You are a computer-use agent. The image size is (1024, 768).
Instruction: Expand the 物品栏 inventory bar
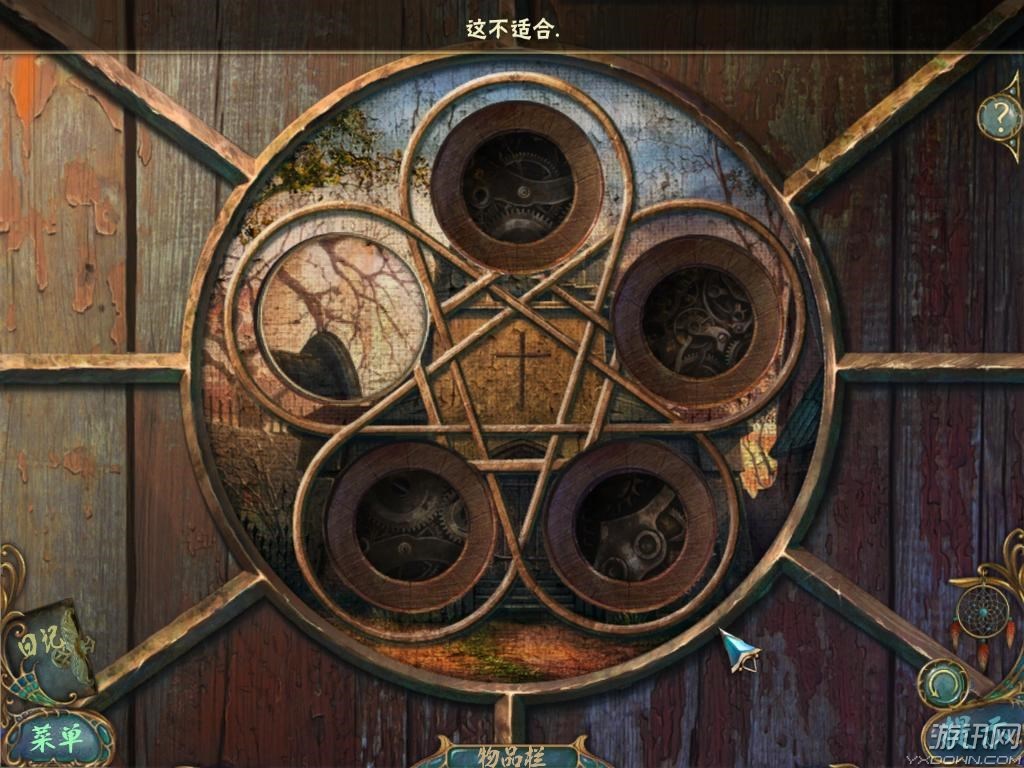510,753
